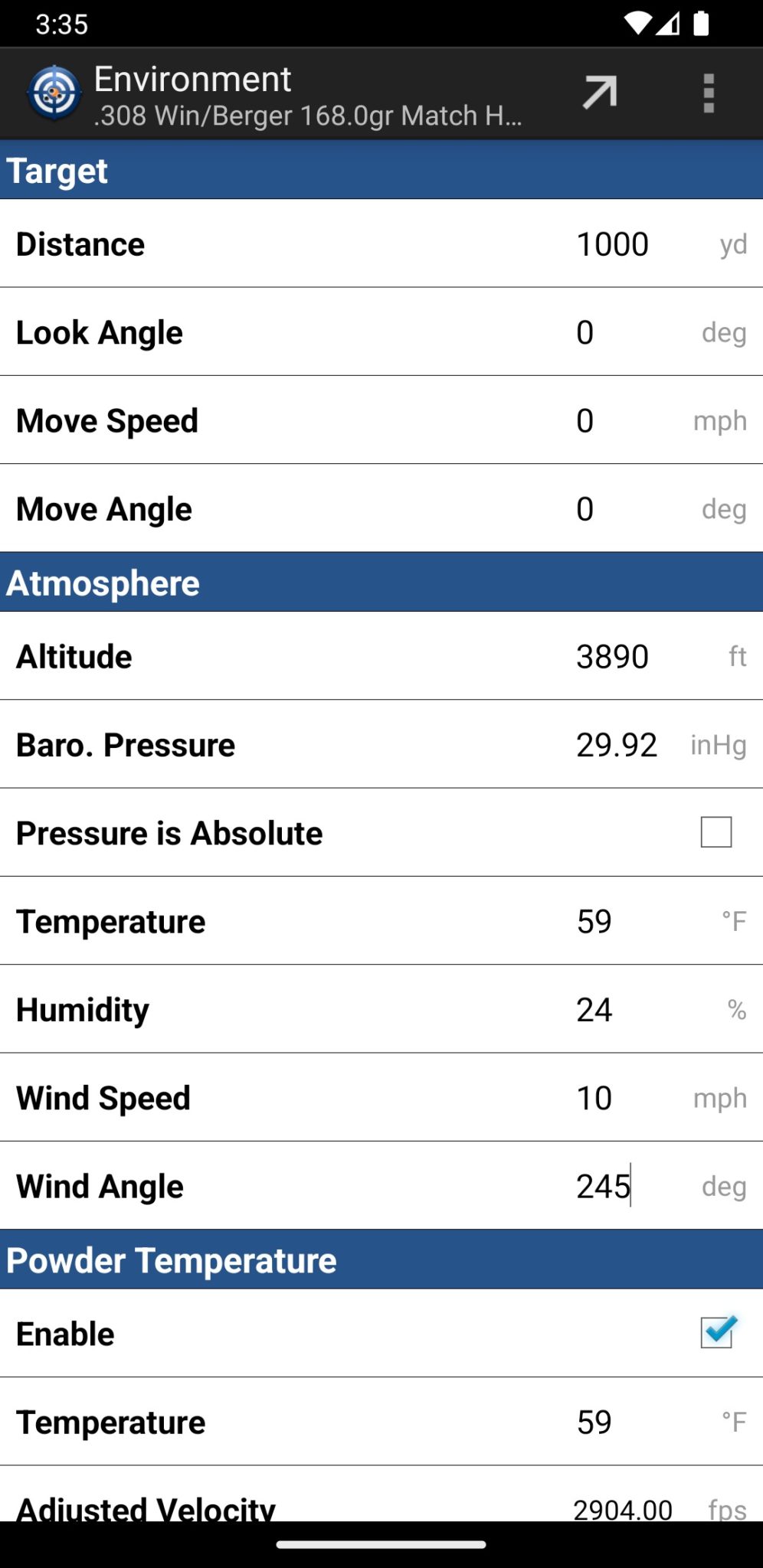Screen dimensions: 763x1568
Task: Check the Pressure is Absolute checkbox
Action: point(714,832)
